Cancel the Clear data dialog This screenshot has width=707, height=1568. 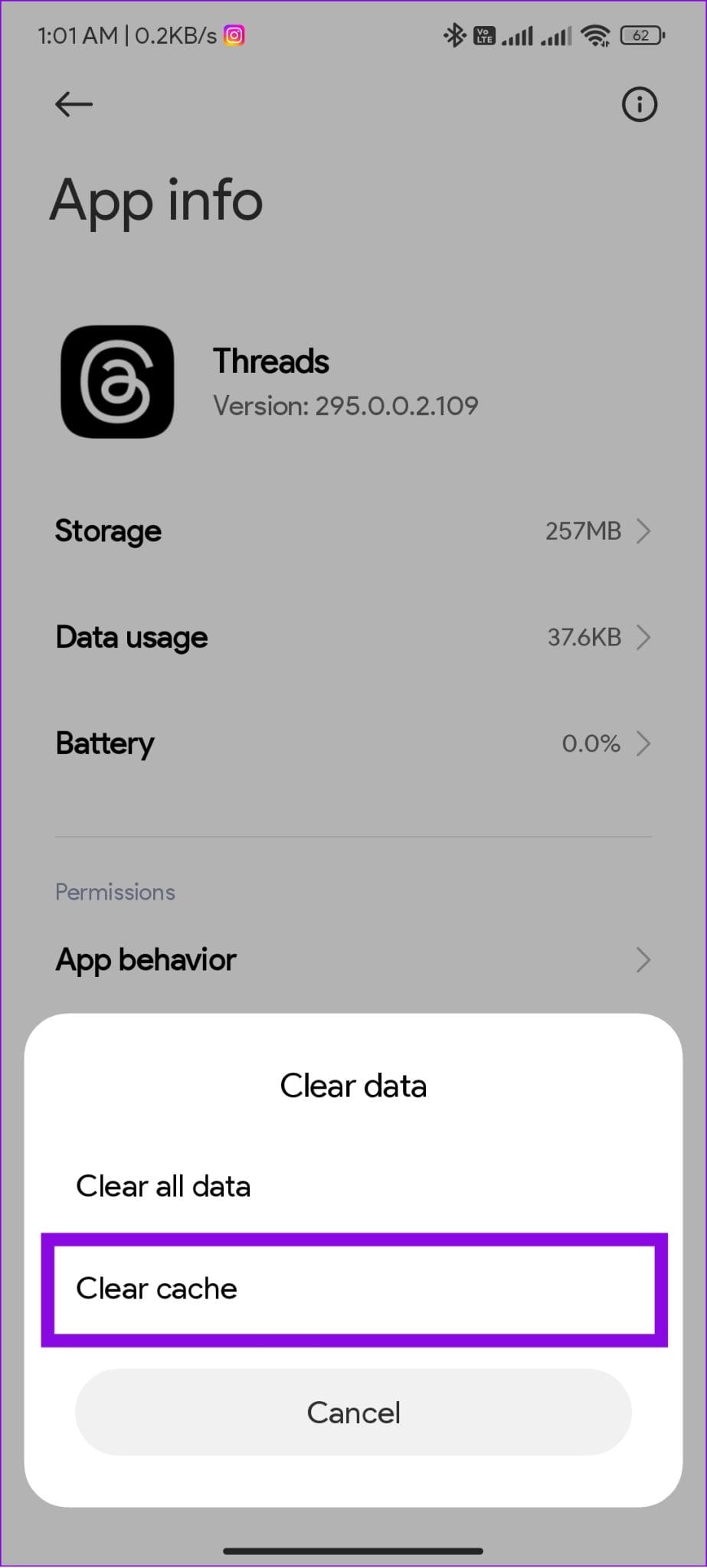pos(353,1413)
